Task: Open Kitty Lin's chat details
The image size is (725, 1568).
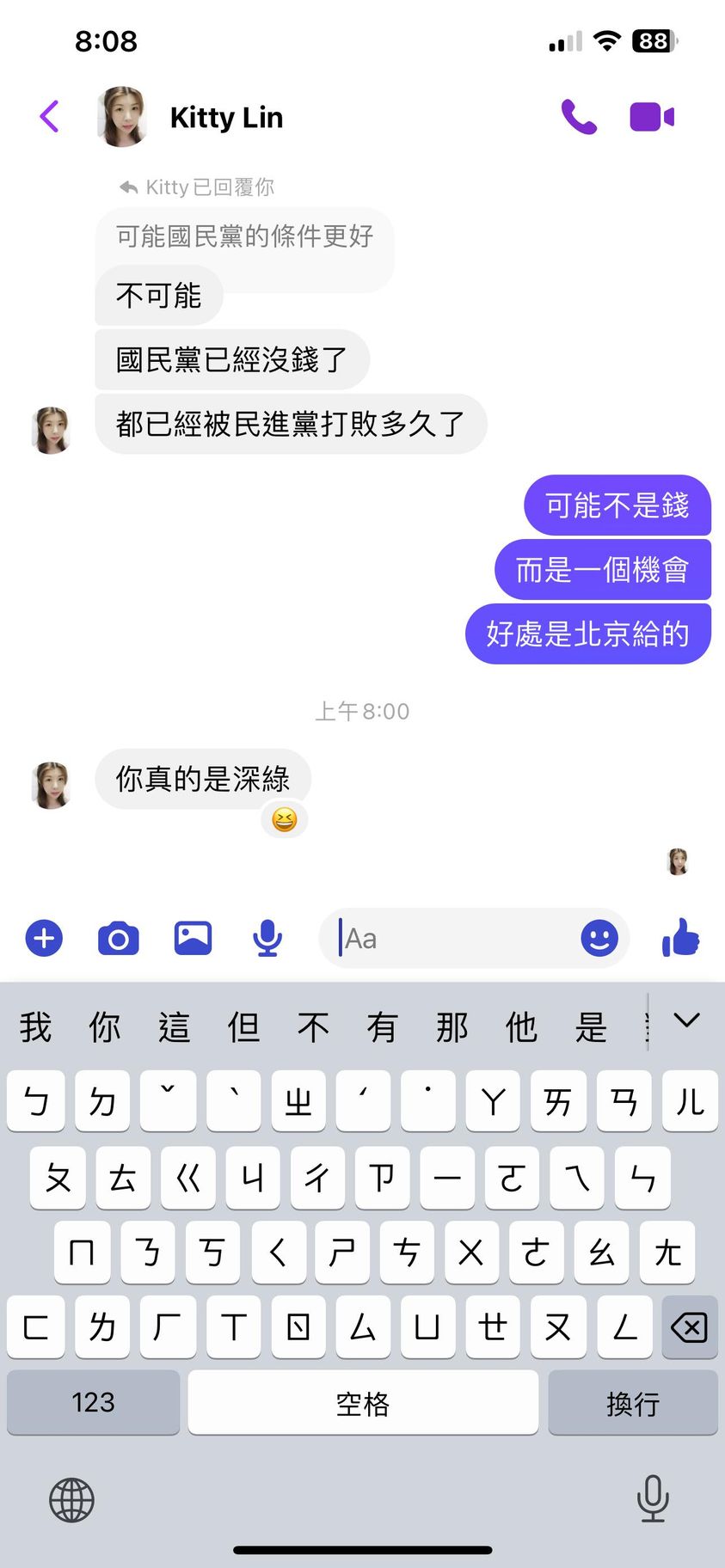Action: point(226,117)
